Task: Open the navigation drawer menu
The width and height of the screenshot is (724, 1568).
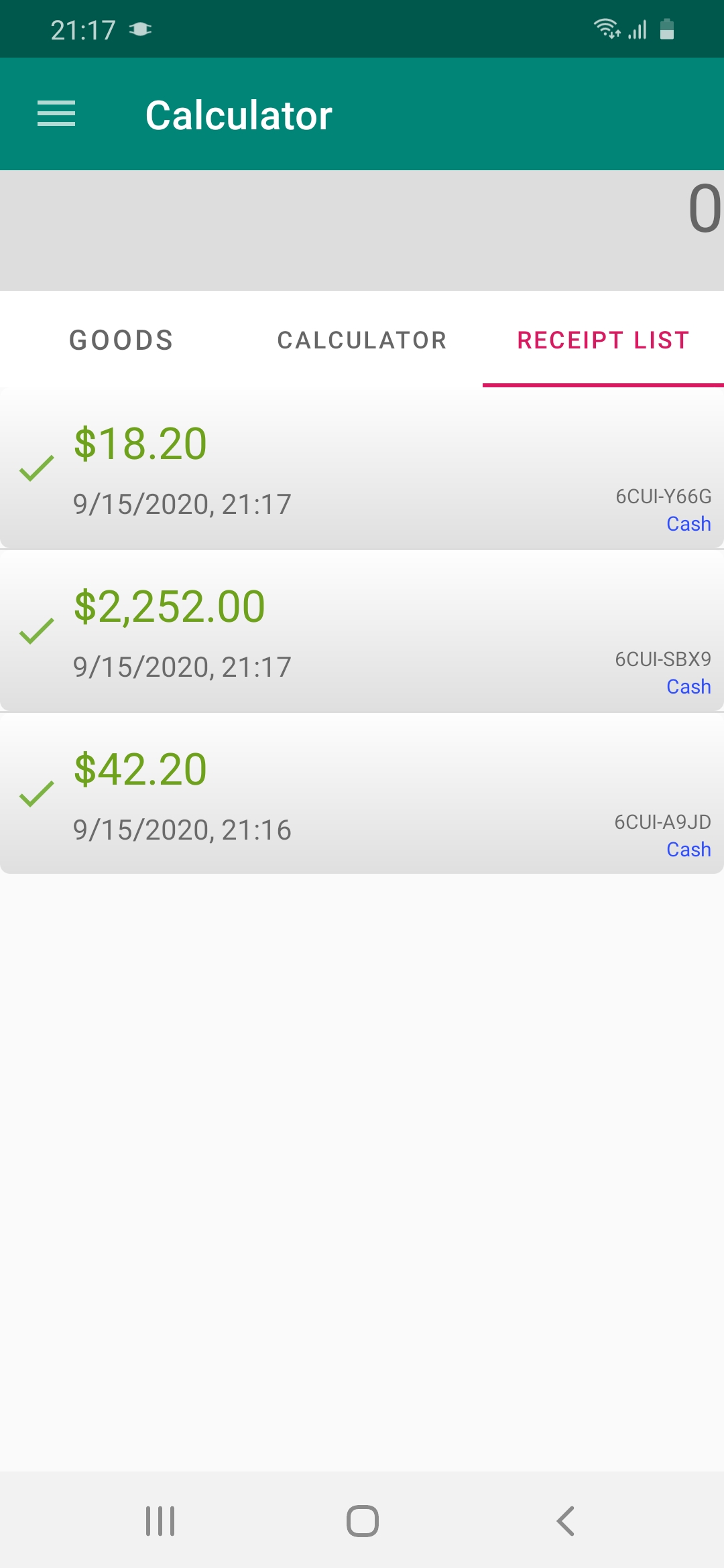Action: coord(56,113)
